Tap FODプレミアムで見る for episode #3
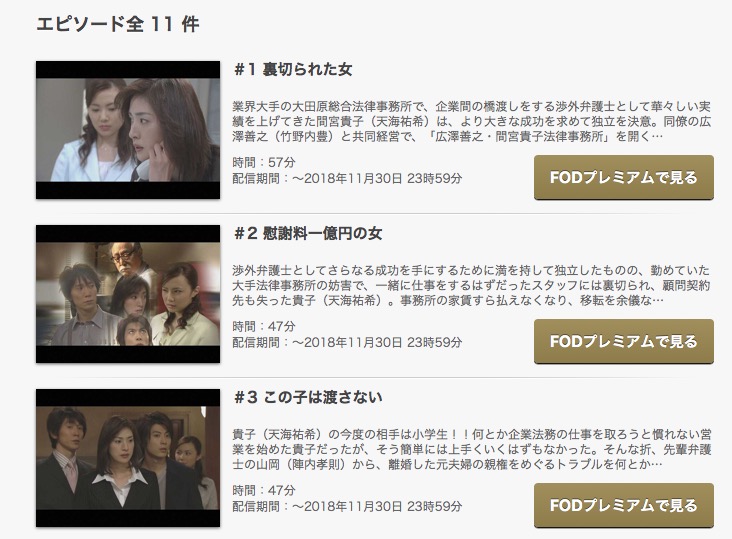Viewport: 732px width, 539px height. click(x=624, y=506)
